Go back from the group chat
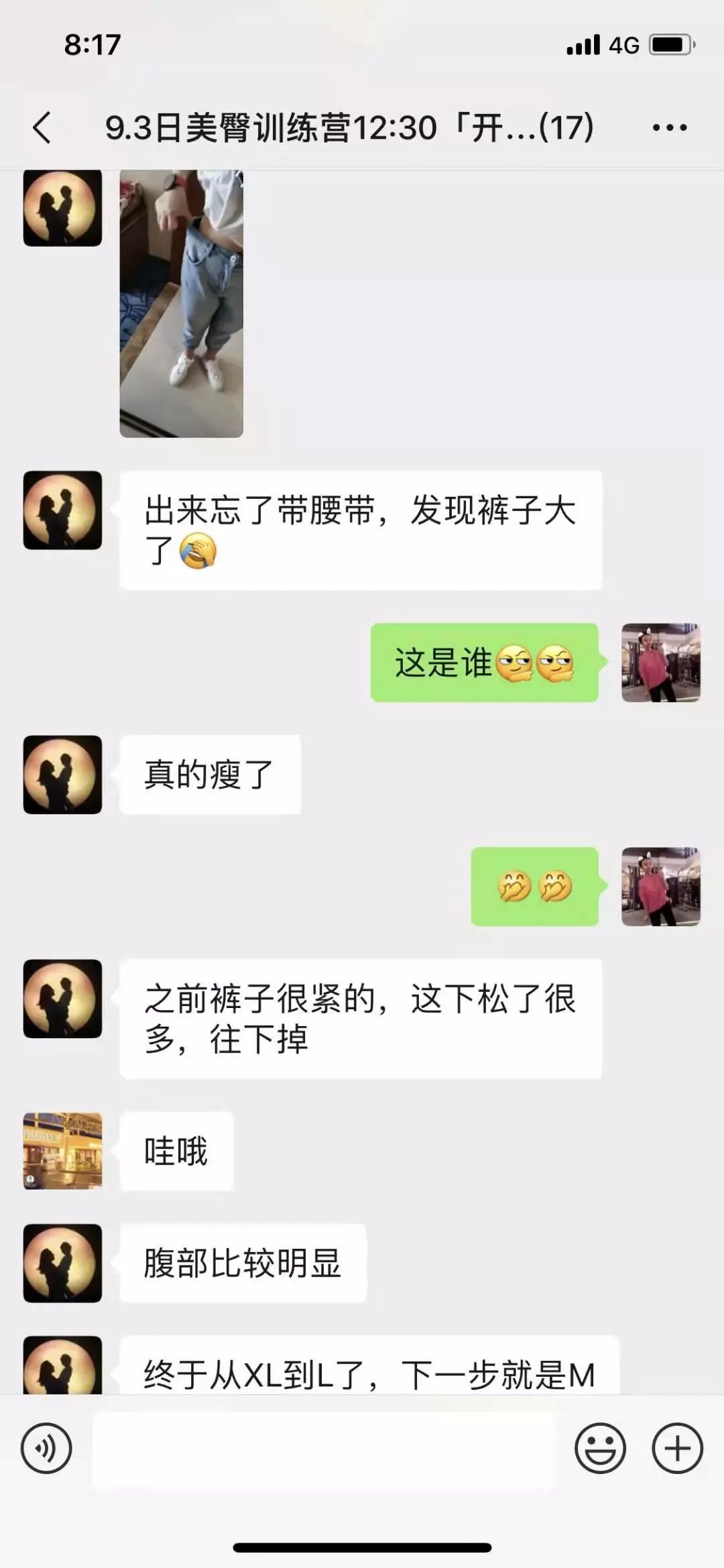724x1568 pixels. point(42,127)
